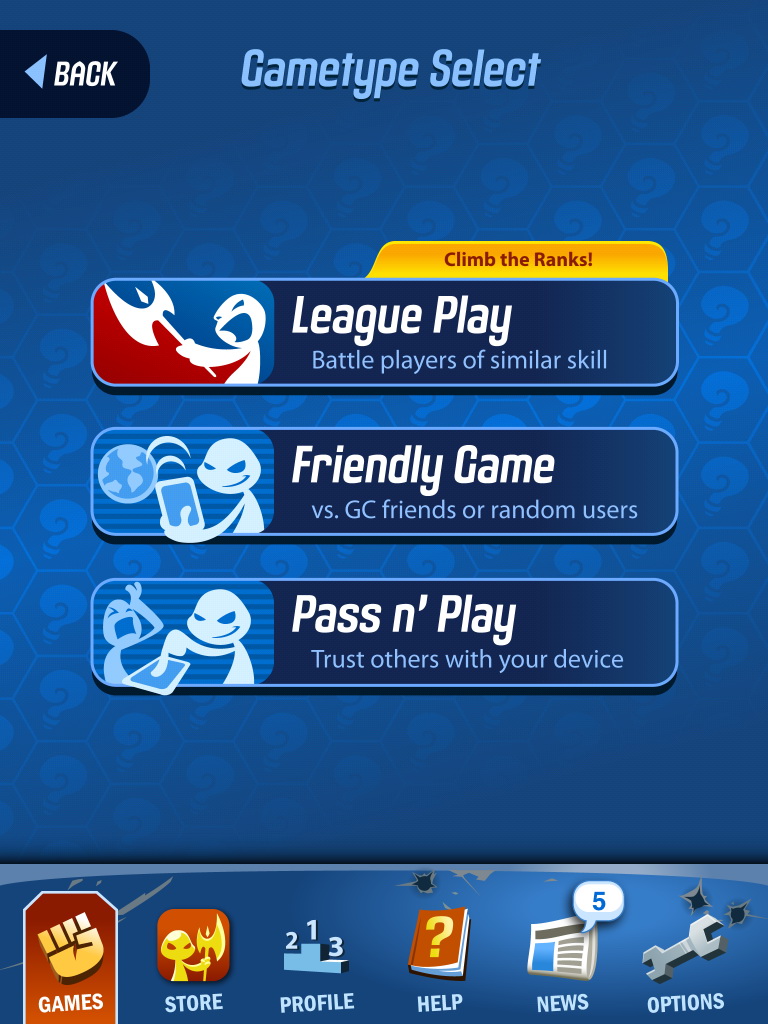
Task: Select Pass n' Play mode
Action: [x=385, y=634]
